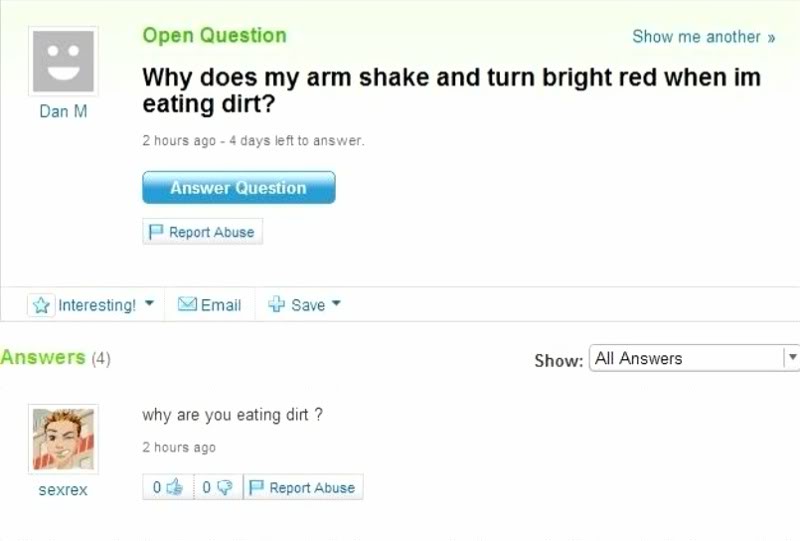Mark the question as Interesting
The height and width of the screenshot is (541, 800).
coord(85,305)
